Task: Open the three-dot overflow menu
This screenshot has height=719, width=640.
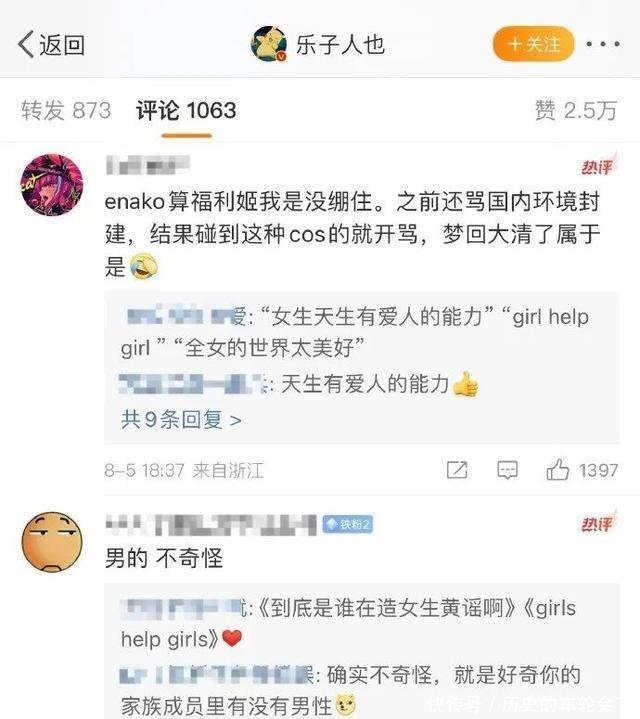Action: [602, 45]
